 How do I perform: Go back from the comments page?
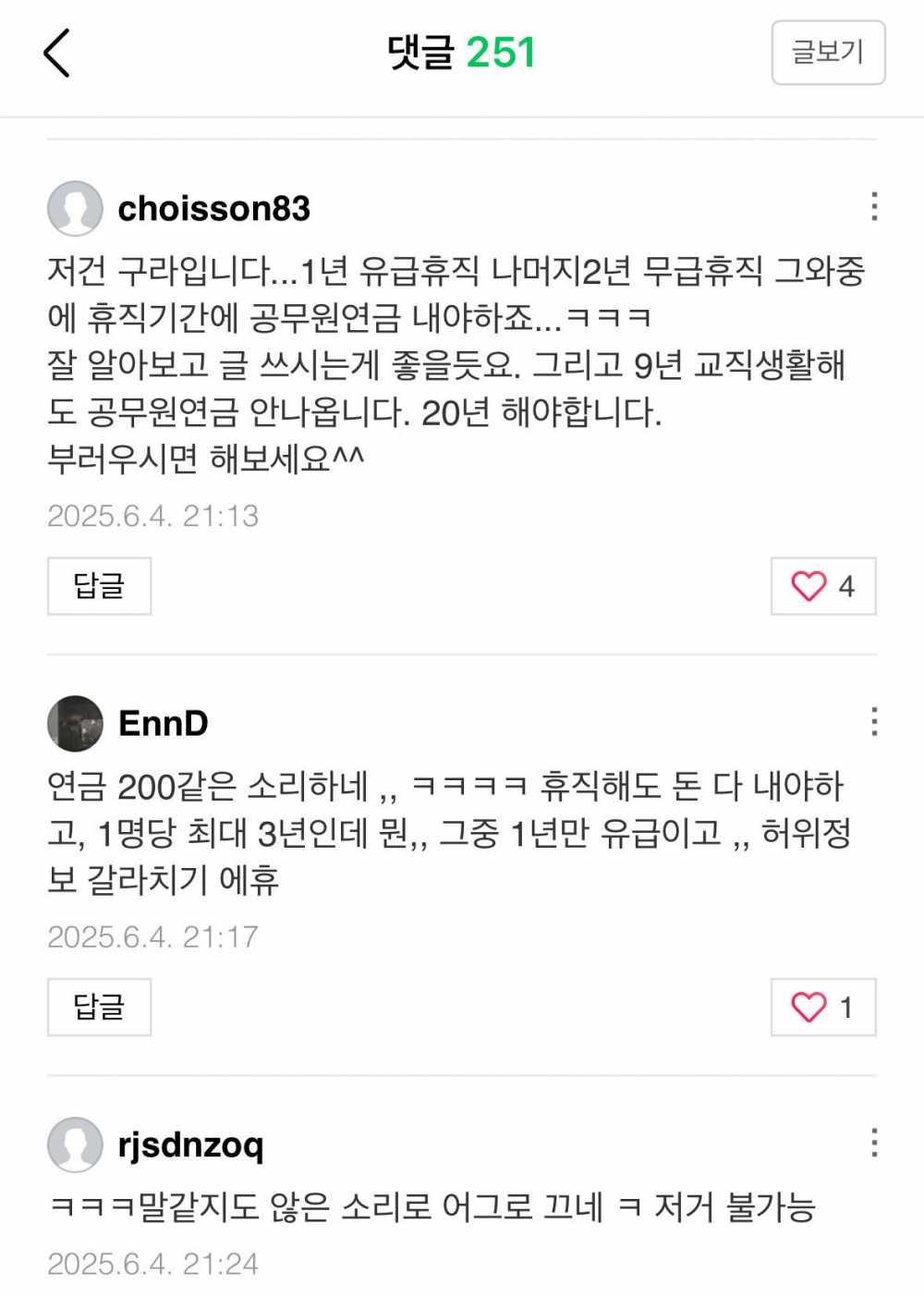[x=57, y=53]
